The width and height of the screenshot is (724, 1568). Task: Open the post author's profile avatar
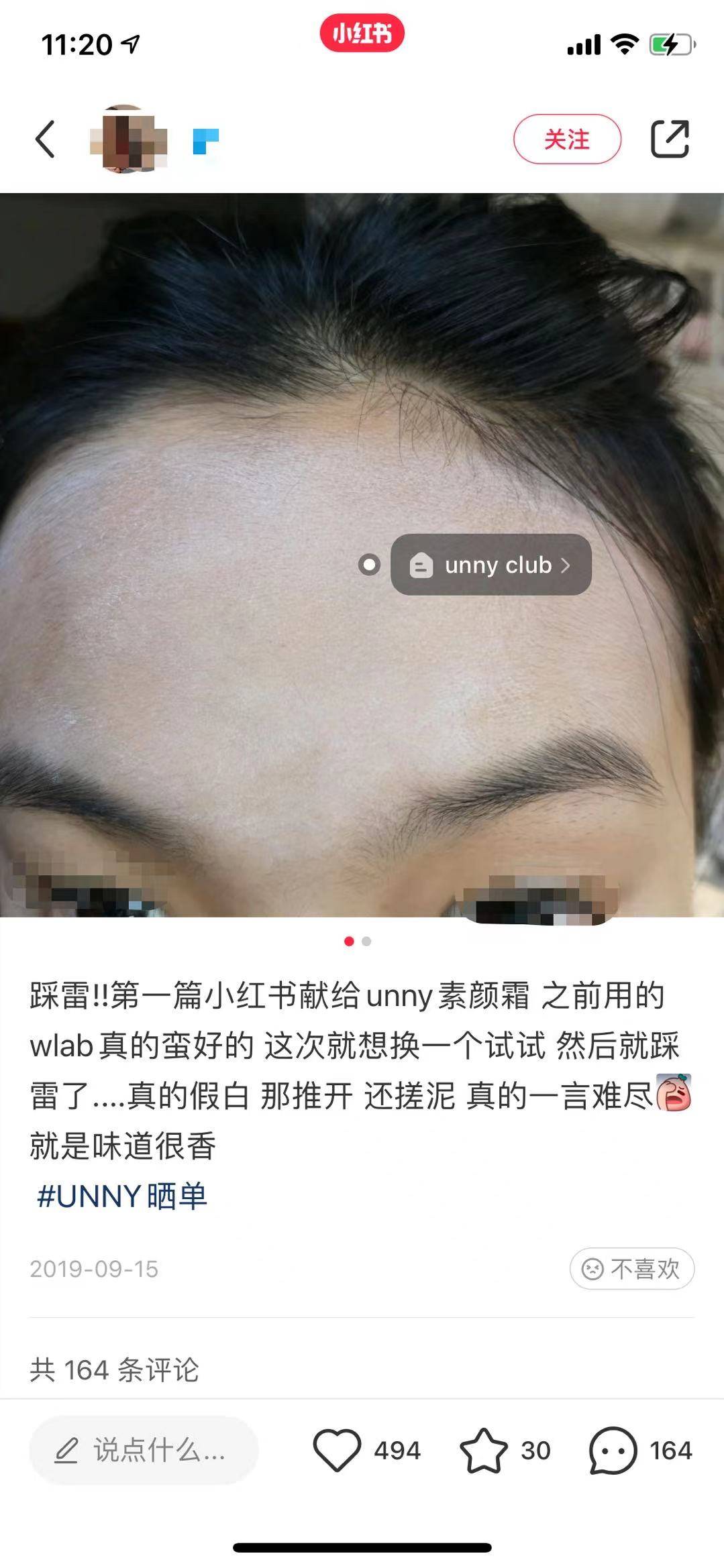[126, 139]
